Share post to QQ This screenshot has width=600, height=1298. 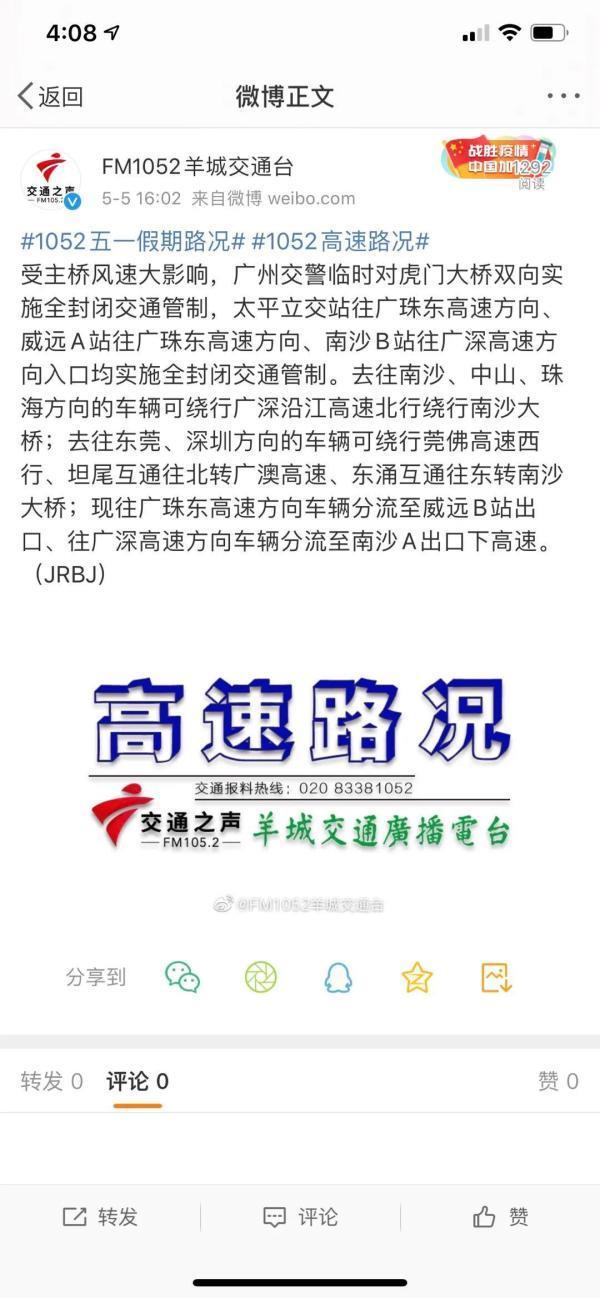(339, 977)
